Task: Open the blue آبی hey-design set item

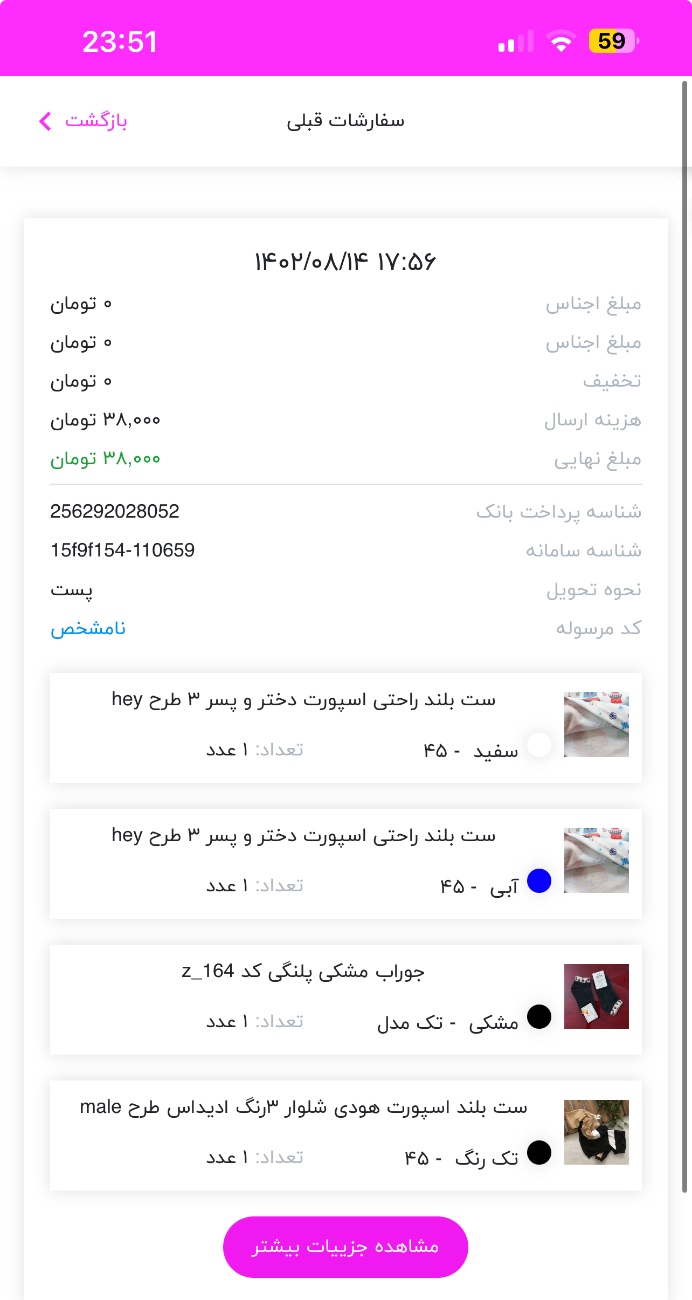Action: coord(346,864)
